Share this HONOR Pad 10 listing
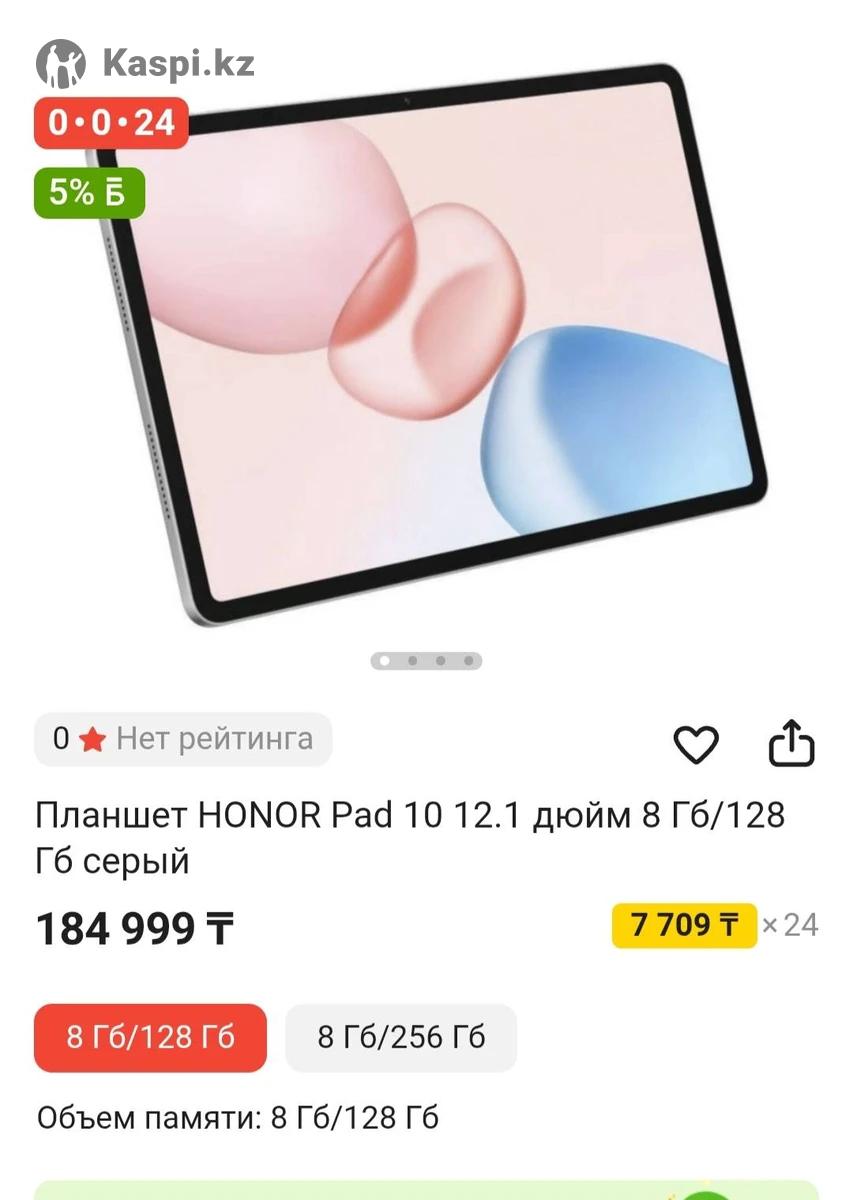This screenshot has height=1200, width=853. (x=792, y=743)
